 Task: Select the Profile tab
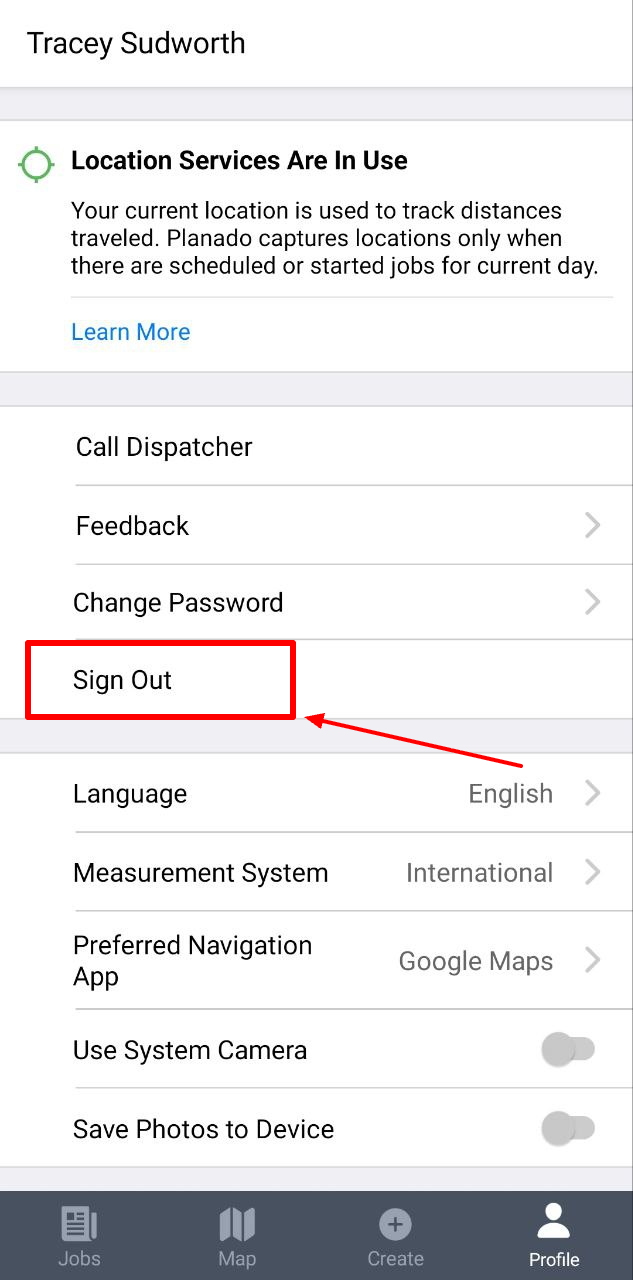[554, 1236]
